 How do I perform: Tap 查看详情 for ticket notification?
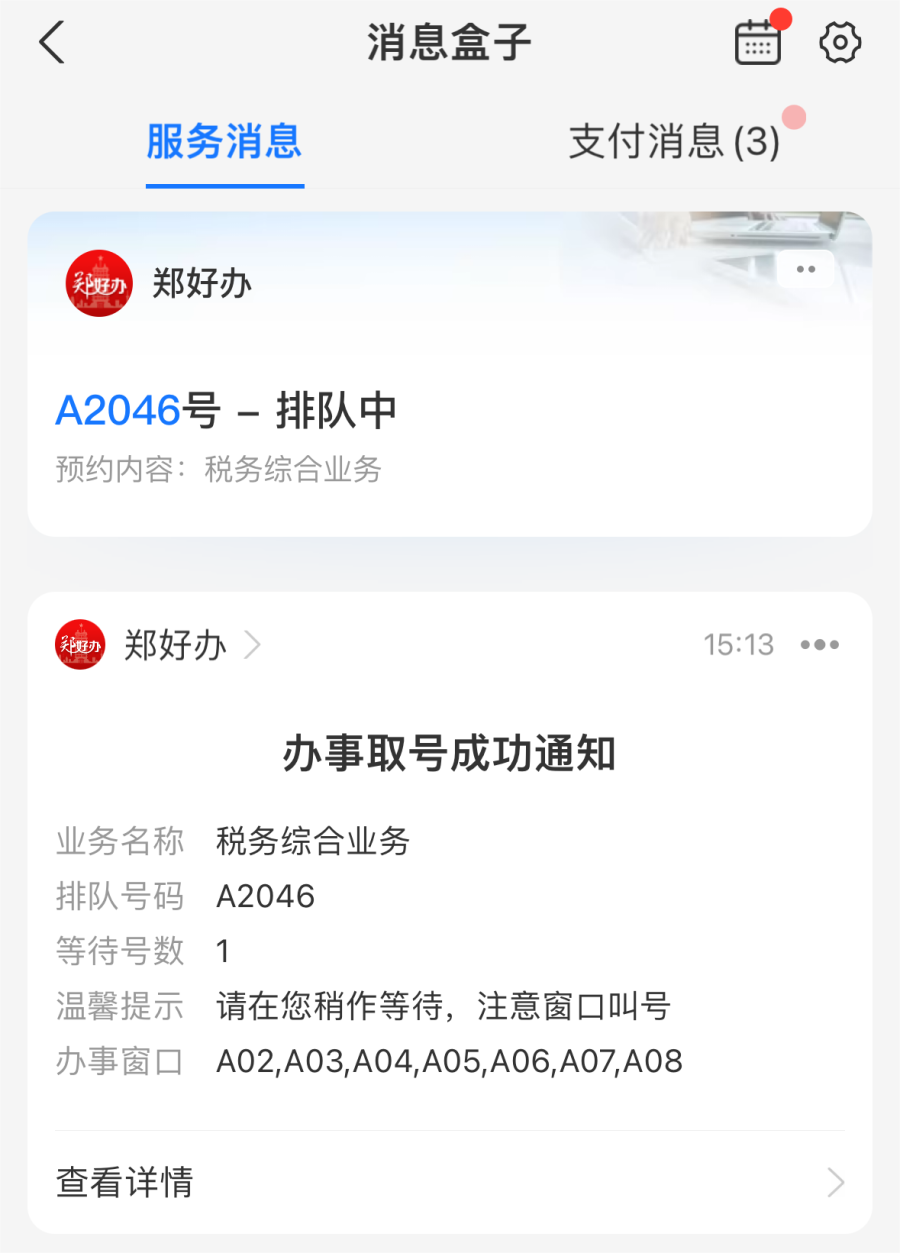[x=449, y=1183]
